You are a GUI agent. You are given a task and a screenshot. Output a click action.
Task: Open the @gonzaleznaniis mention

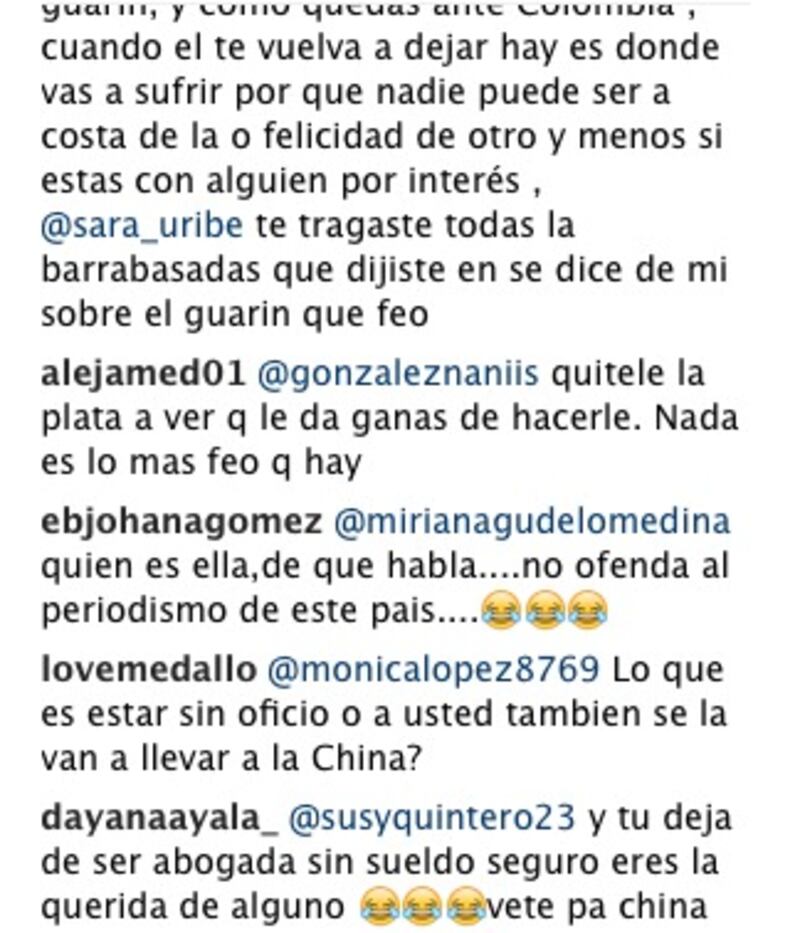(398, 374)
